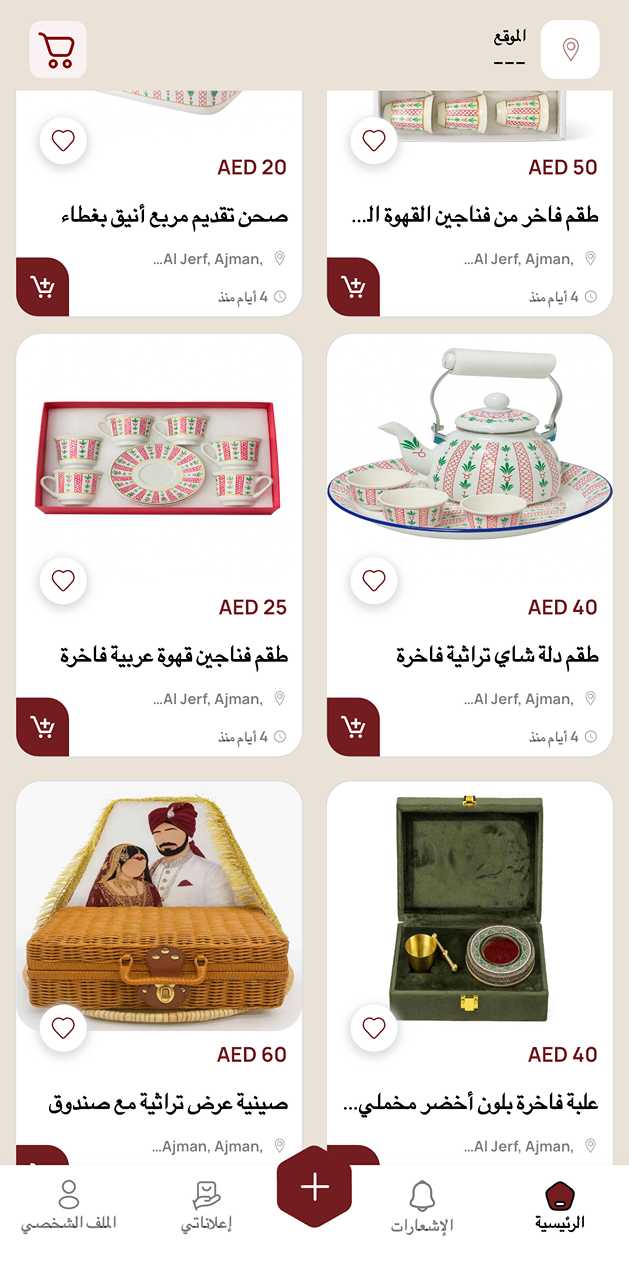
Task: Go to الملف الشخصي tab
Action: tap(68, 1206)
